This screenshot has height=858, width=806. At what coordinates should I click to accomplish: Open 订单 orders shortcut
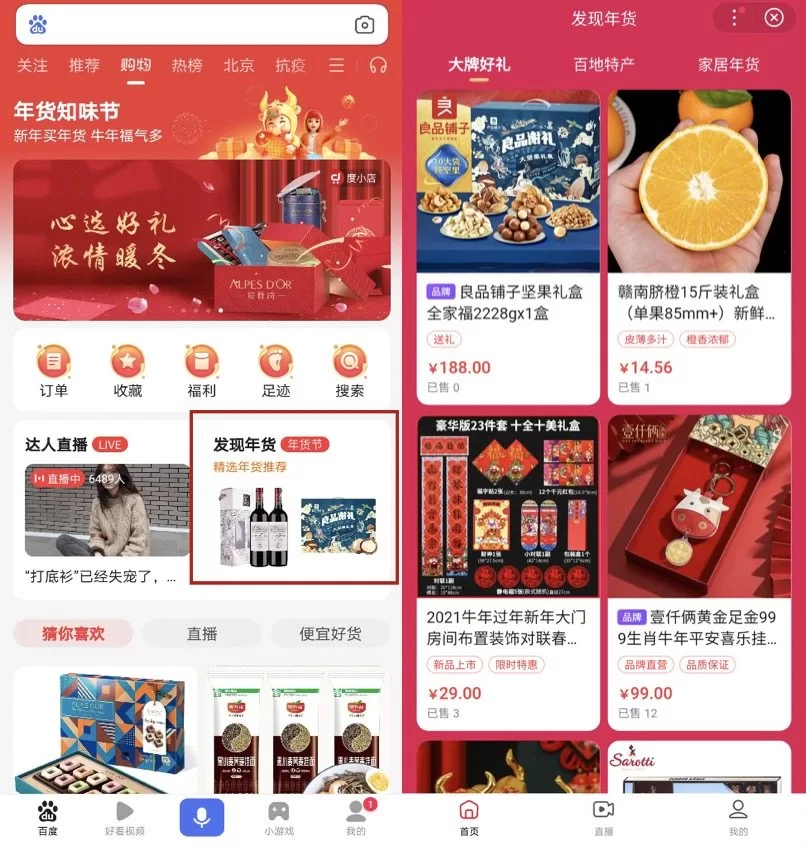point(54,370)
